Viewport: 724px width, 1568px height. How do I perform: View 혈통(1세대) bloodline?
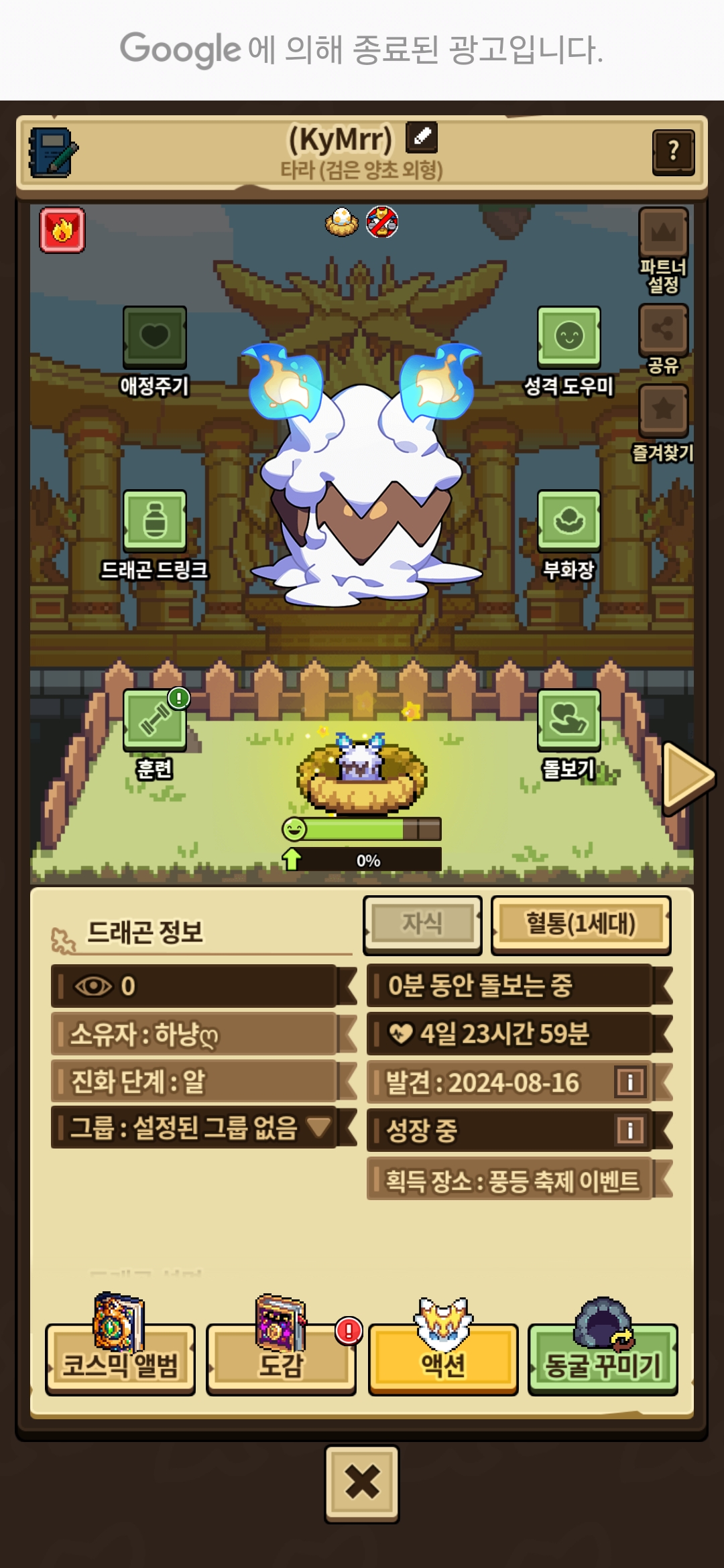pyautogui.click(x=581, y=924)
